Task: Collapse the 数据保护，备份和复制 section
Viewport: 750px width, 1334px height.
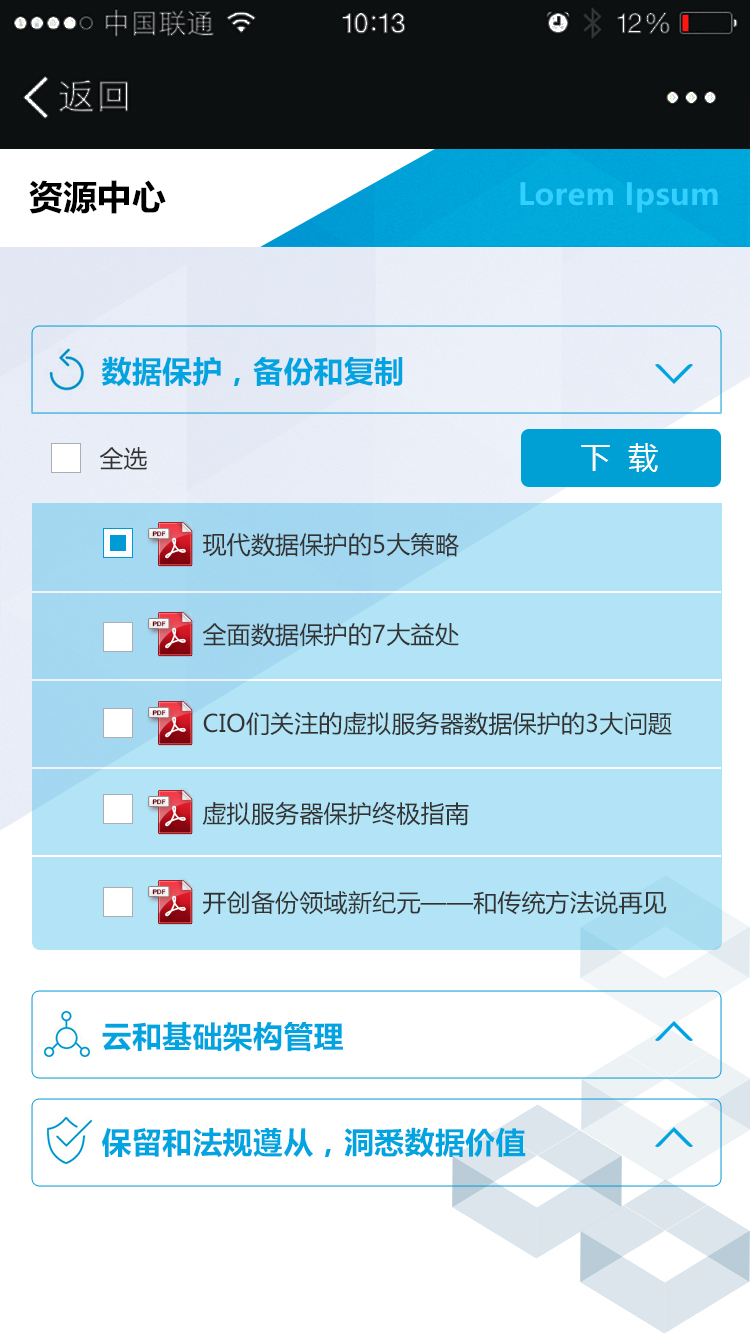Action: (x=673, y=373)
